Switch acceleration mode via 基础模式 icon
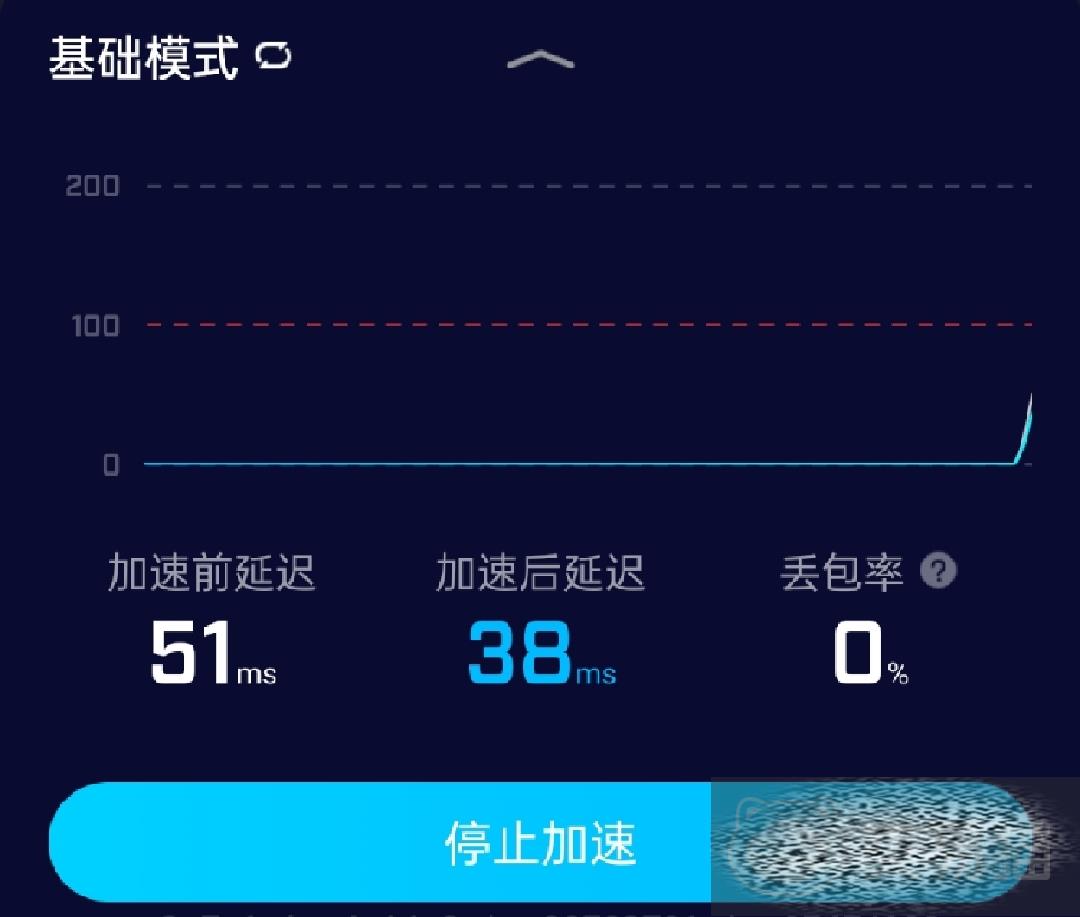 [273, 57]
